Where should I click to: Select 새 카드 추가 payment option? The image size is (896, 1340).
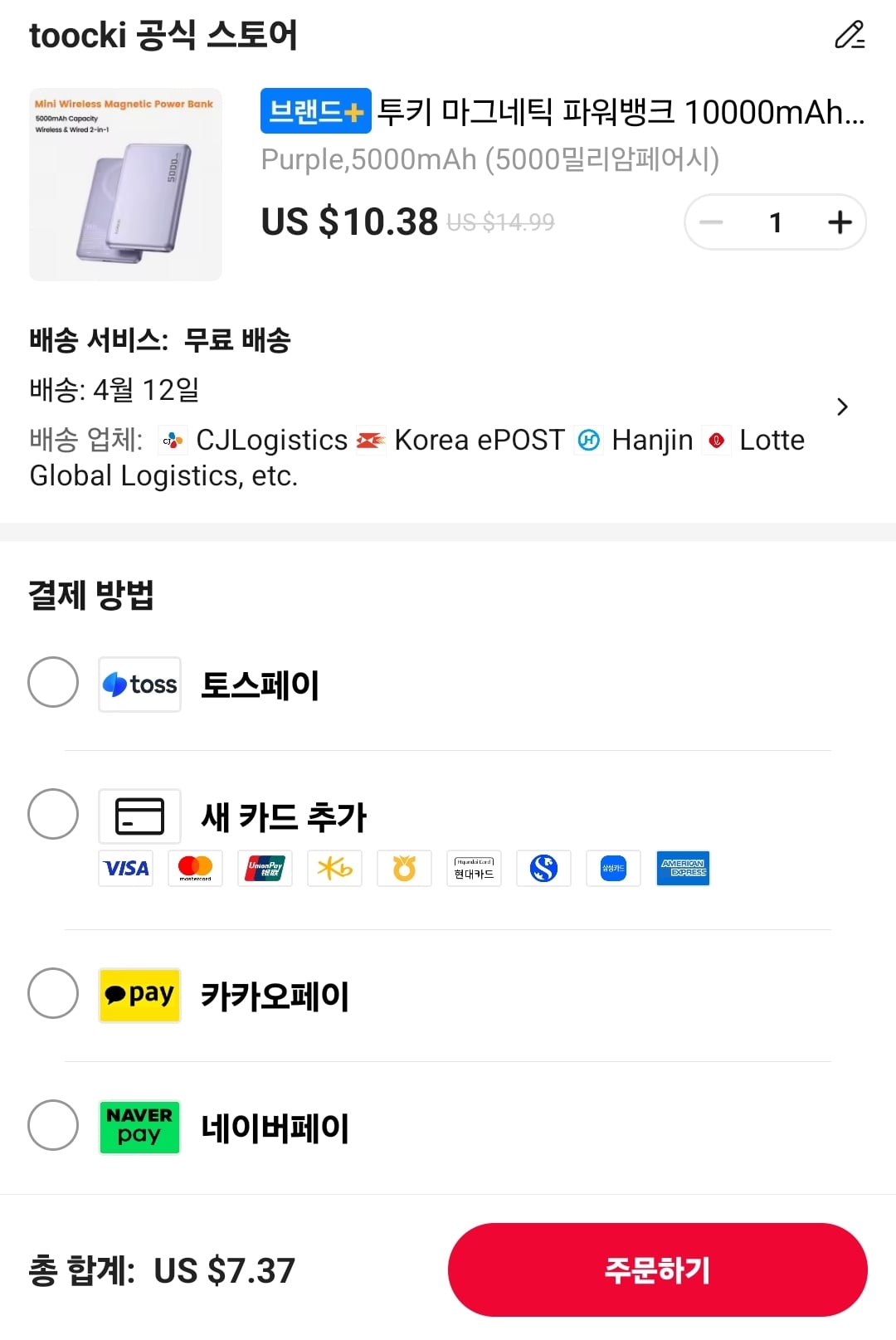click(52, 815)
